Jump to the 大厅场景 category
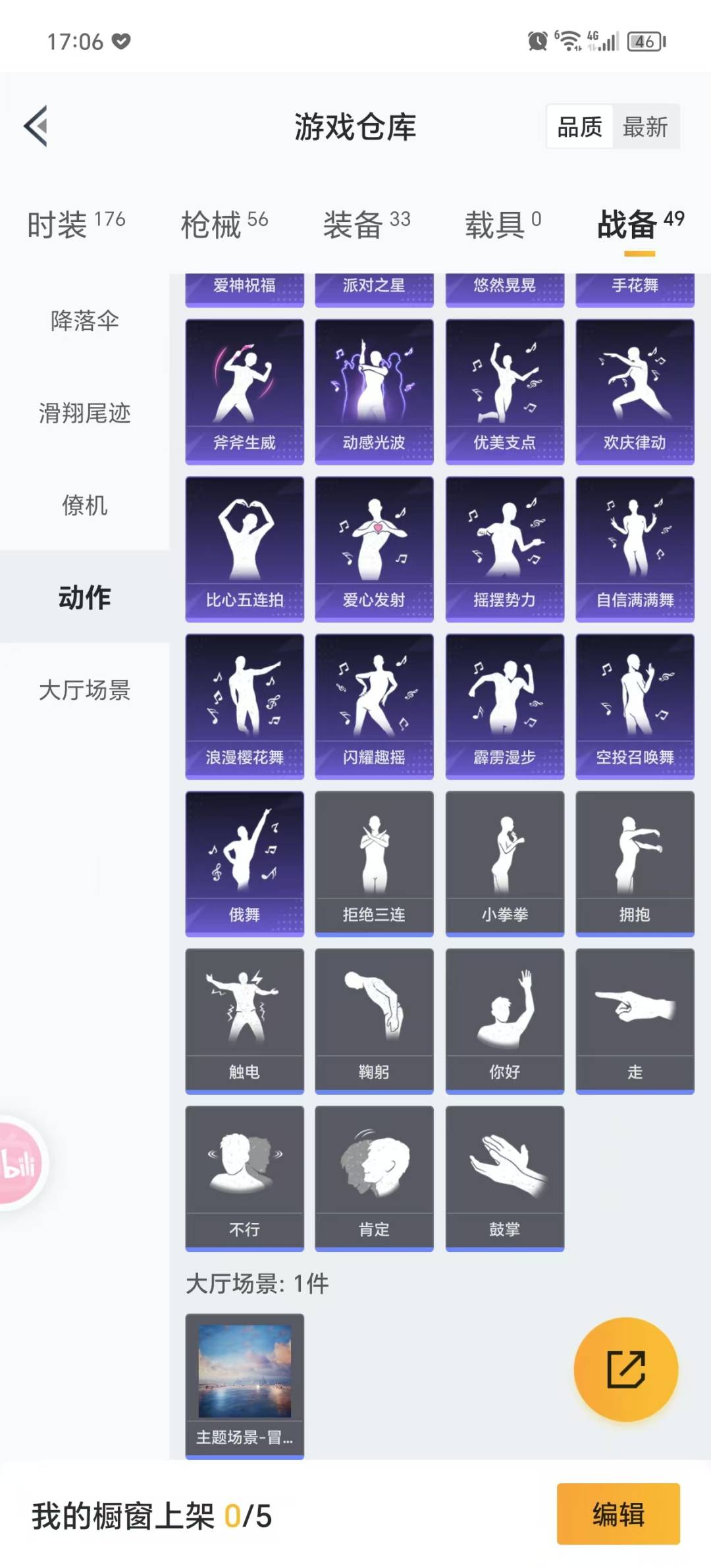The height and width of the screenshot is (1568, 711). (x=85, y=689)
